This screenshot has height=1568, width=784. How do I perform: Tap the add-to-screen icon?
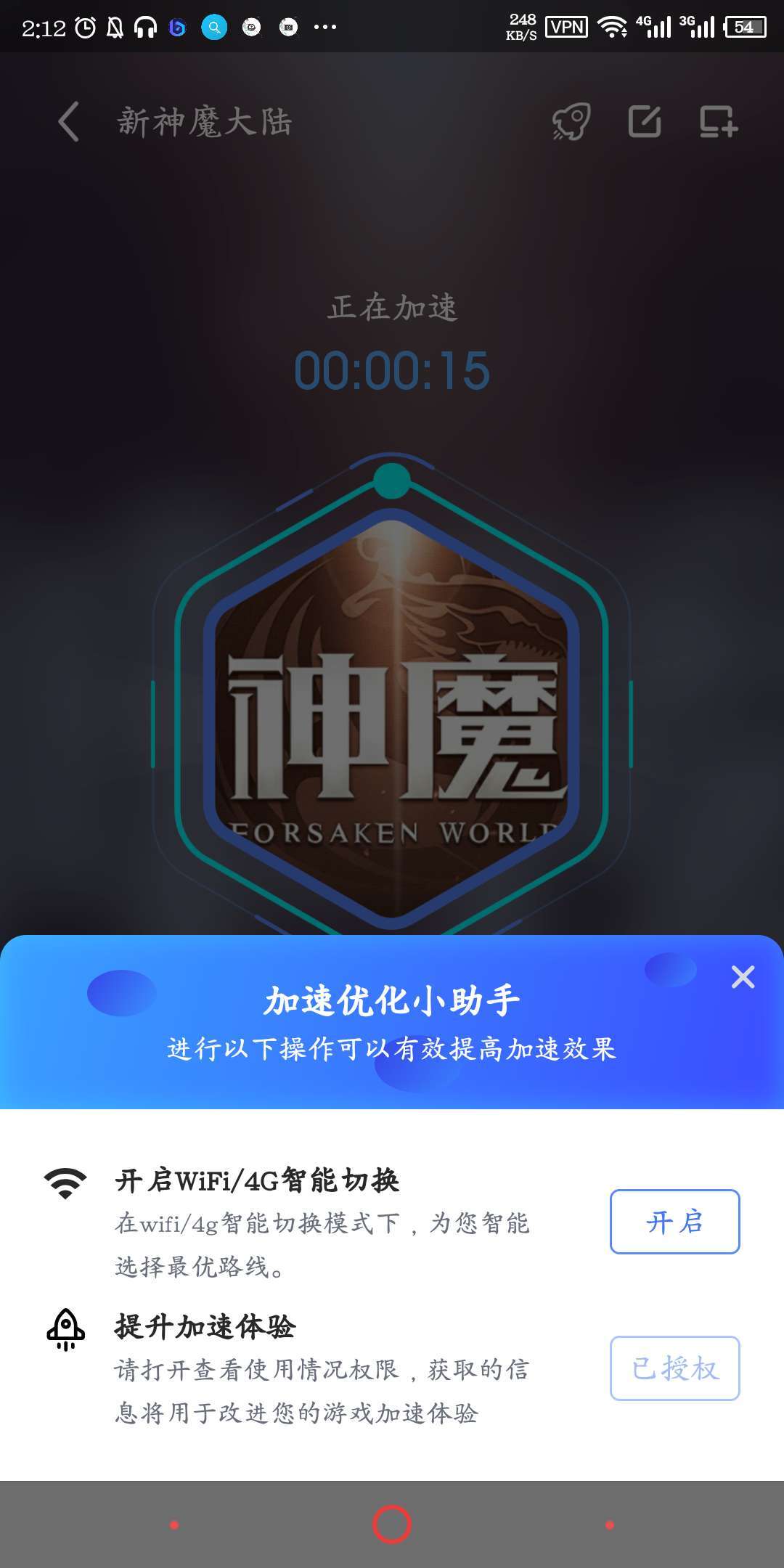718,121
